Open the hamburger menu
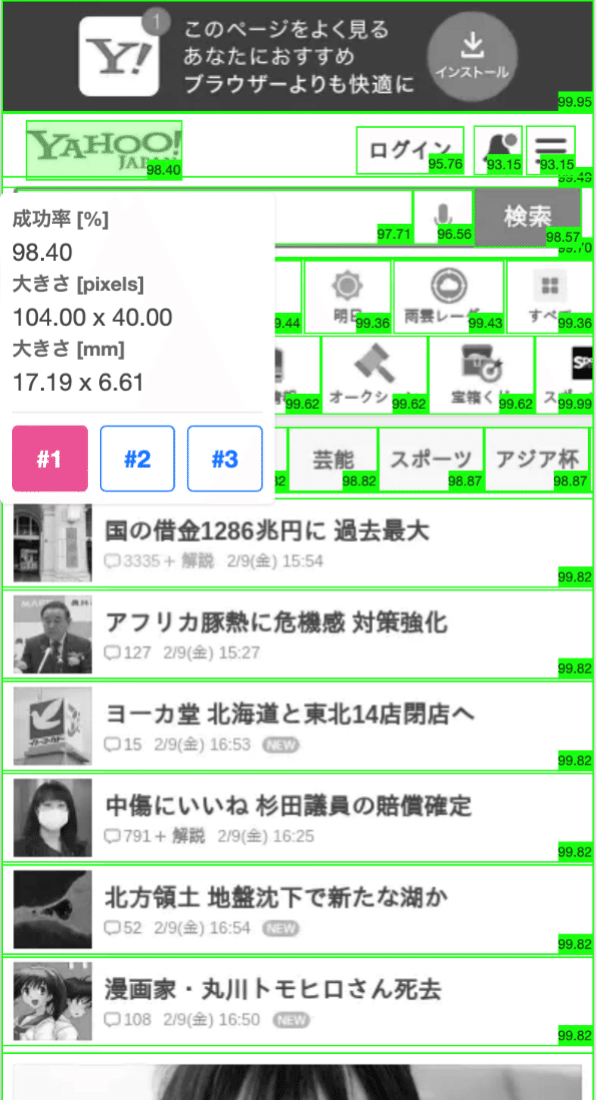The height and width of the screenshot is (1100, 601). pos(551,150)
